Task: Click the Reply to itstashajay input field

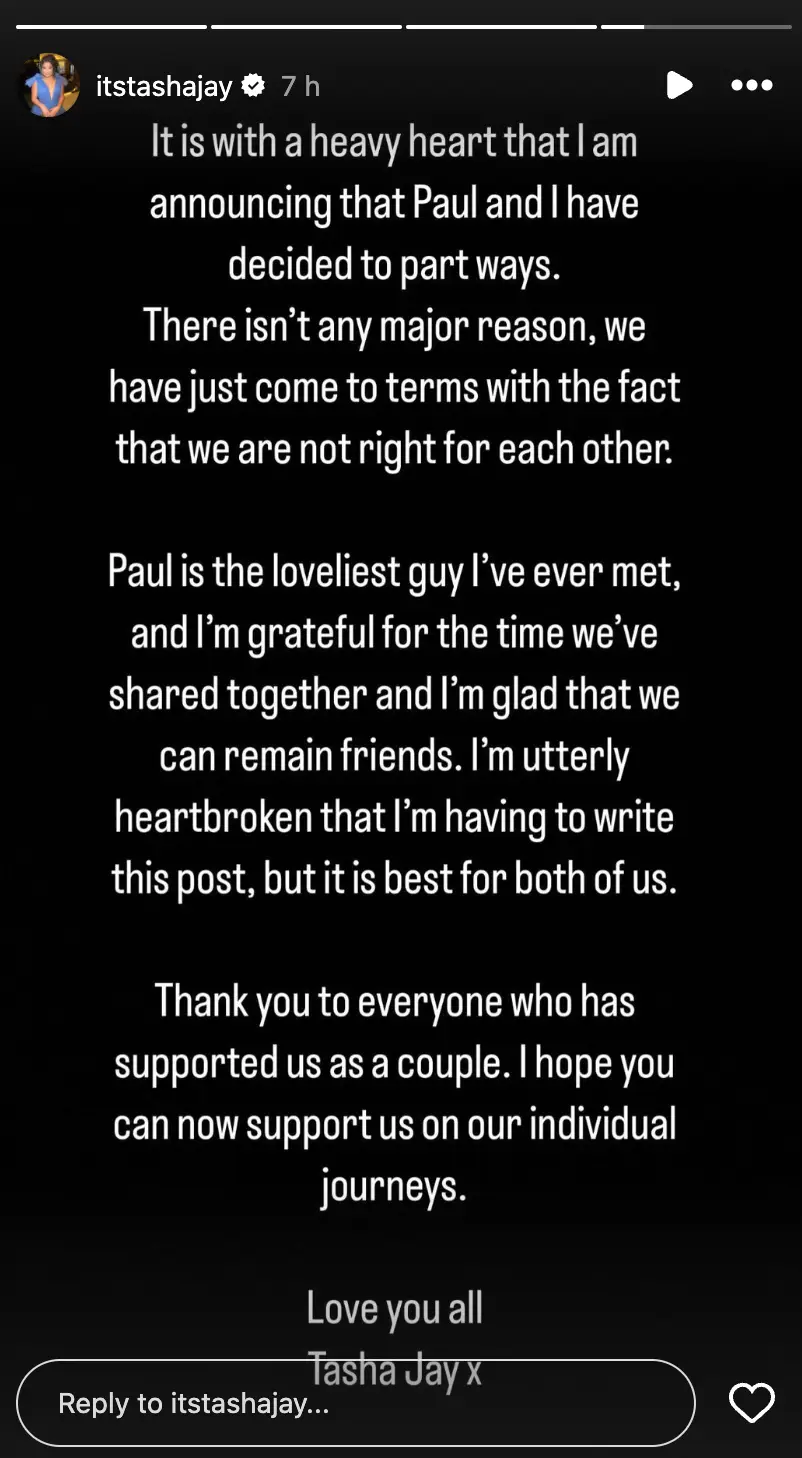Action: click(x=355, y=1403)
